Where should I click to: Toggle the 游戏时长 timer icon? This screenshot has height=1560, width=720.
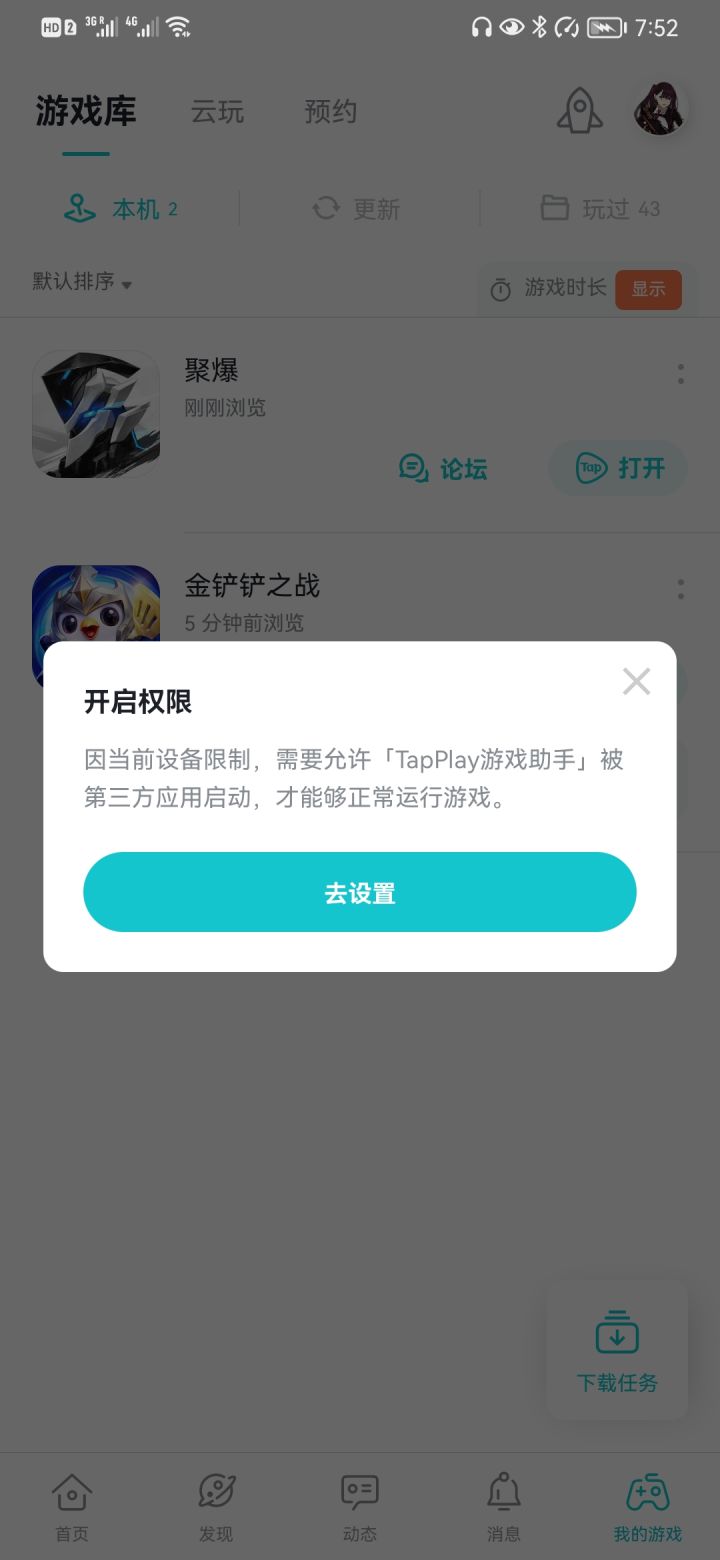(500, 289)
